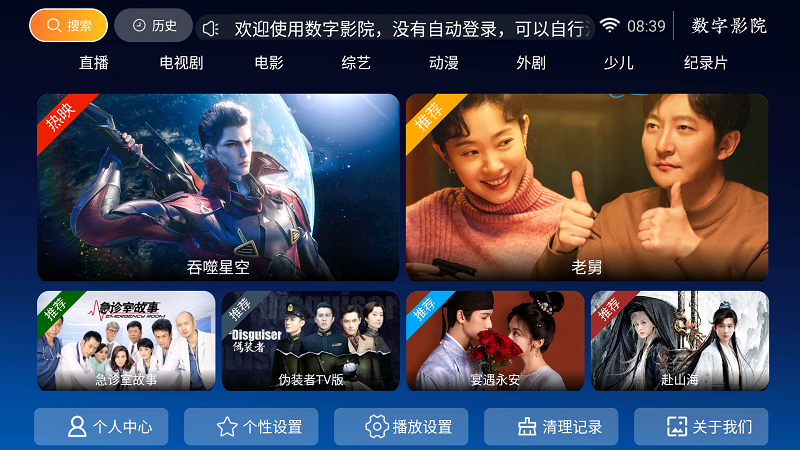Viewport: 800px width, 450px height.
Task: Open the 伪装者TV版 card
Action: click(310, 340)
